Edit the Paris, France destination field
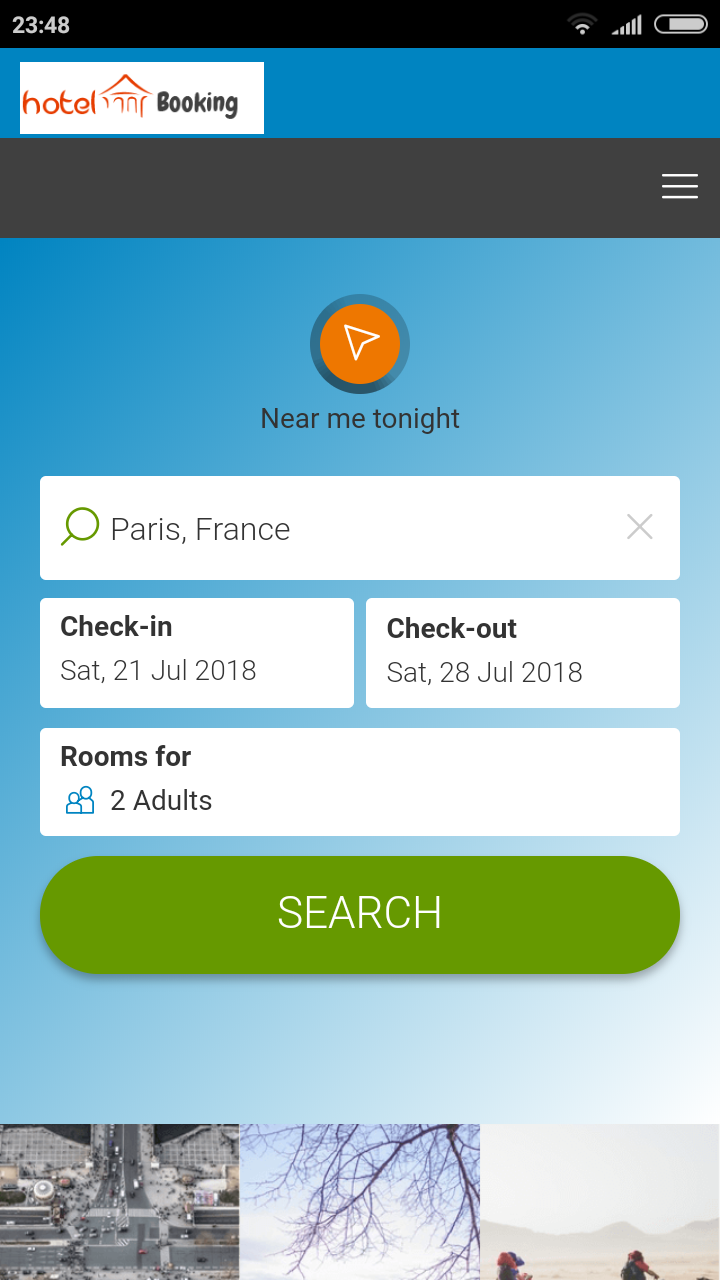This screenshot has height=1280, width=720. pyautogui.click(x=340, y=528)
